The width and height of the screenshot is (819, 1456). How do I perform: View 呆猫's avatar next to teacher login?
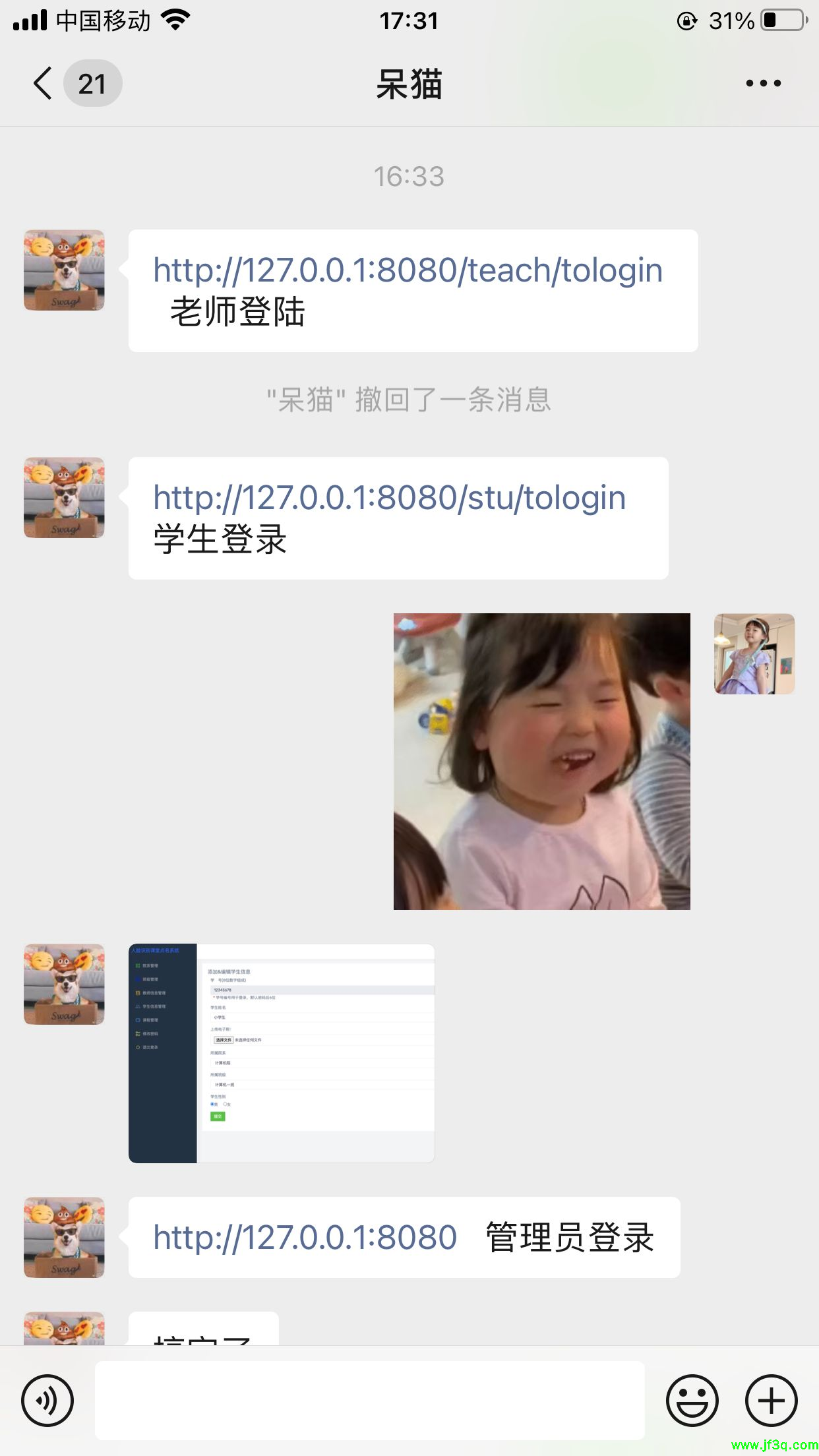click(x=64, y=270)
